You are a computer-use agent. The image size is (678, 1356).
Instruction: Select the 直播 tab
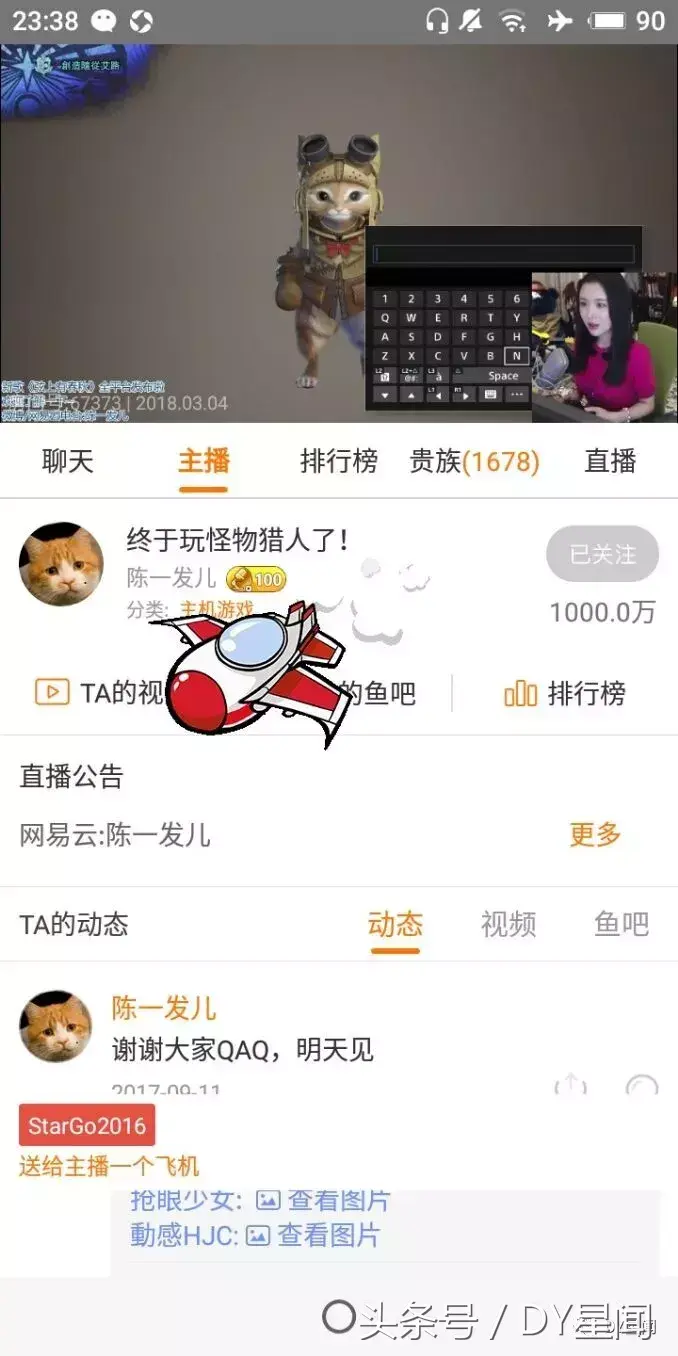pos(610,461)
